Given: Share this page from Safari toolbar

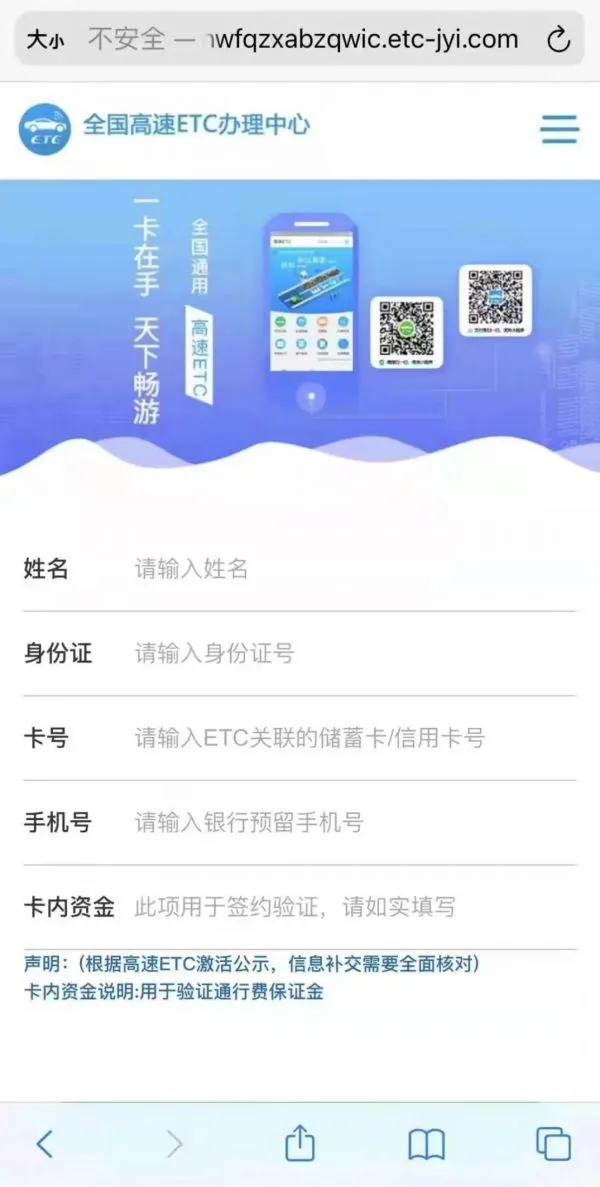Looking at the screenshot, I should point(300,1143).
